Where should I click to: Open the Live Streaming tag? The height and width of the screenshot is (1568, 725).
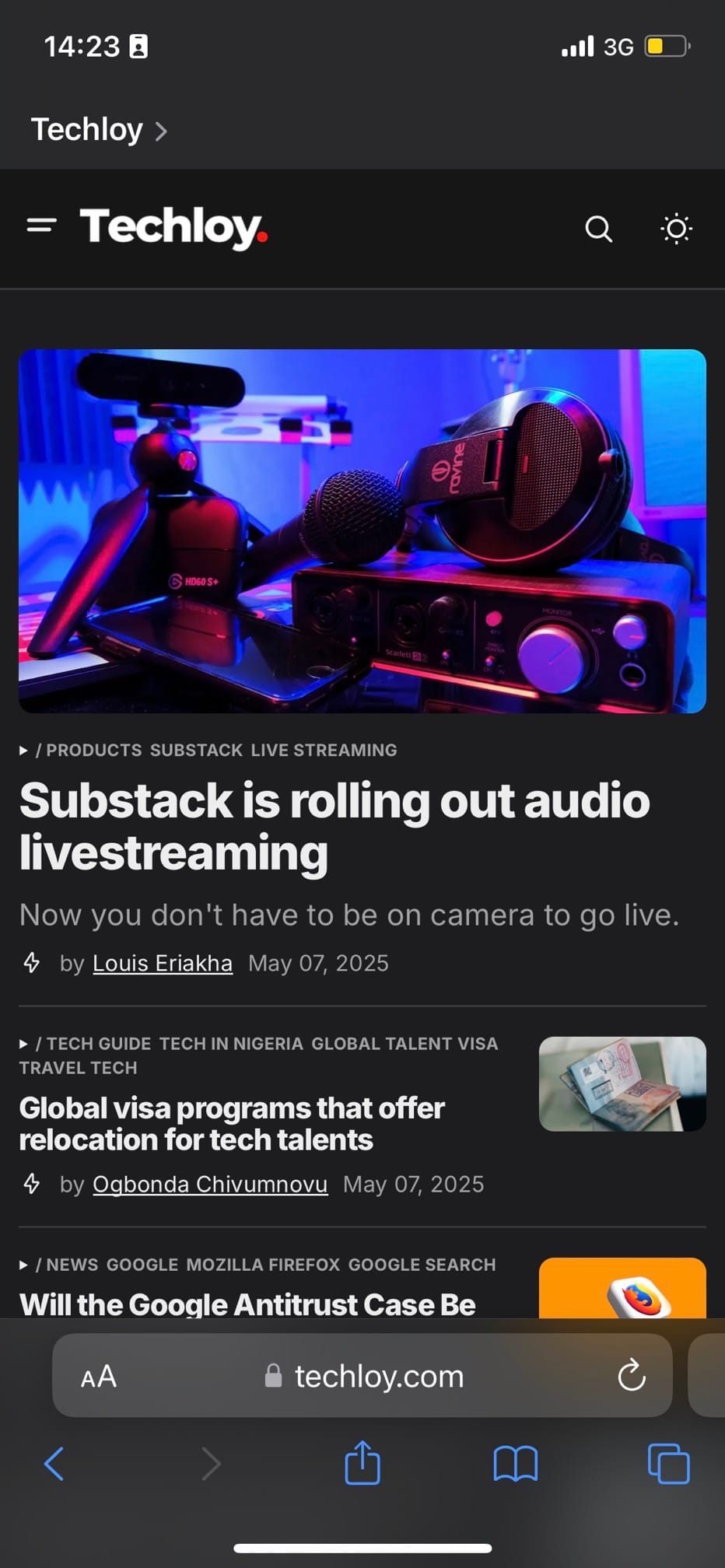tap(324, 750)
